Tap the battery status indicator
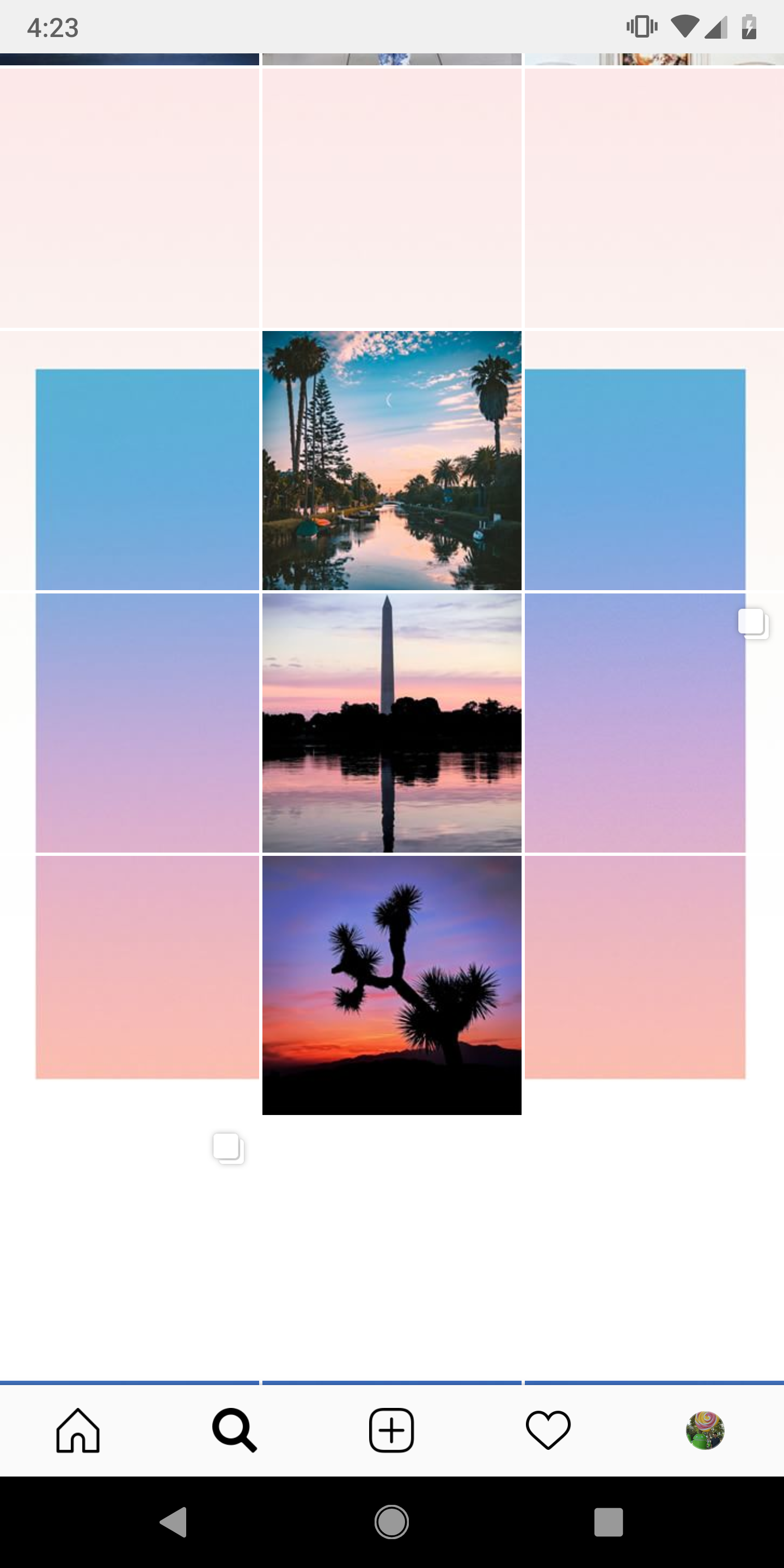Screen dimensions: 784x1568 748,27
